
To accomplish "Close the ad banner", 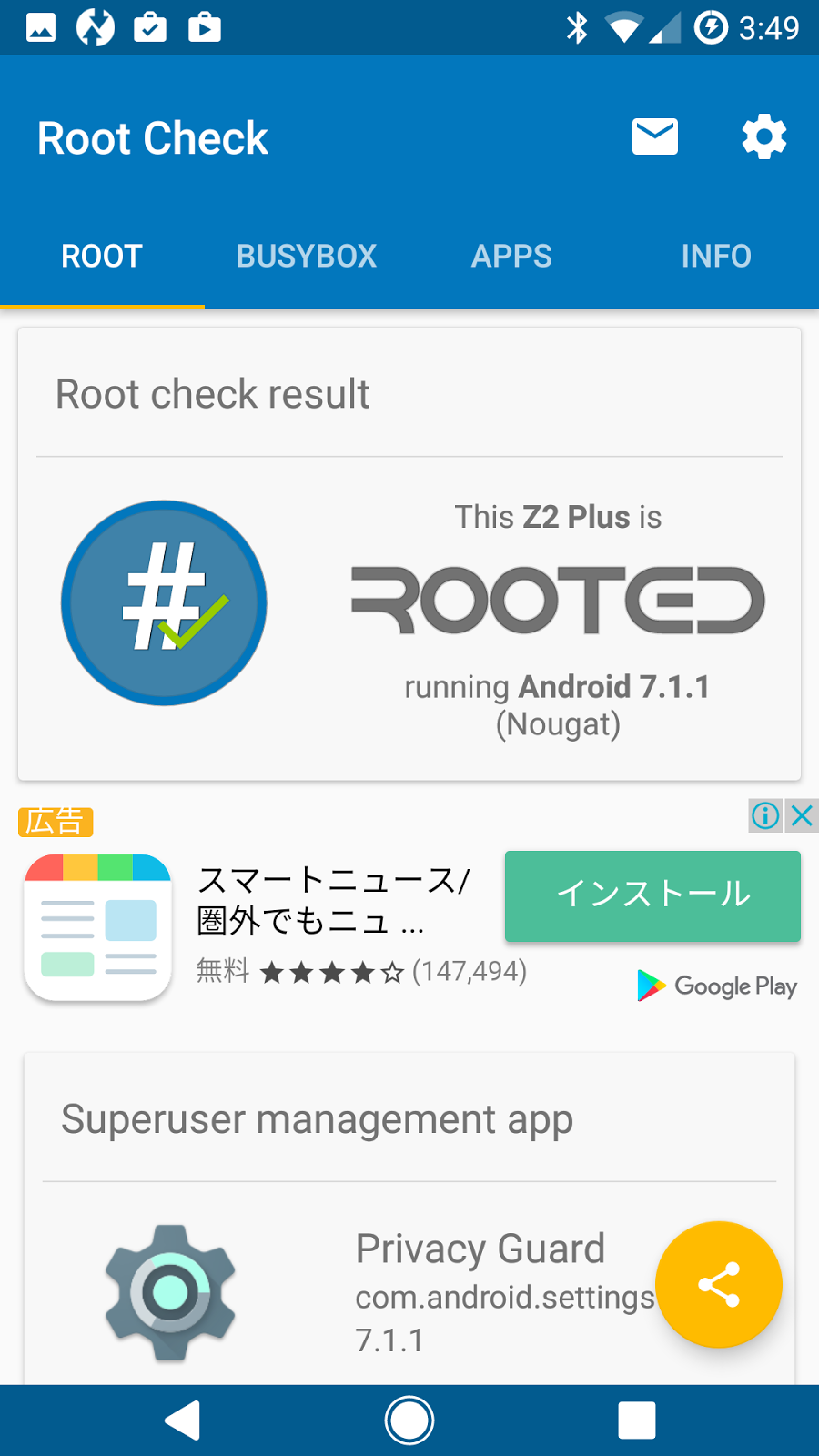I will (x=802, y=815).
